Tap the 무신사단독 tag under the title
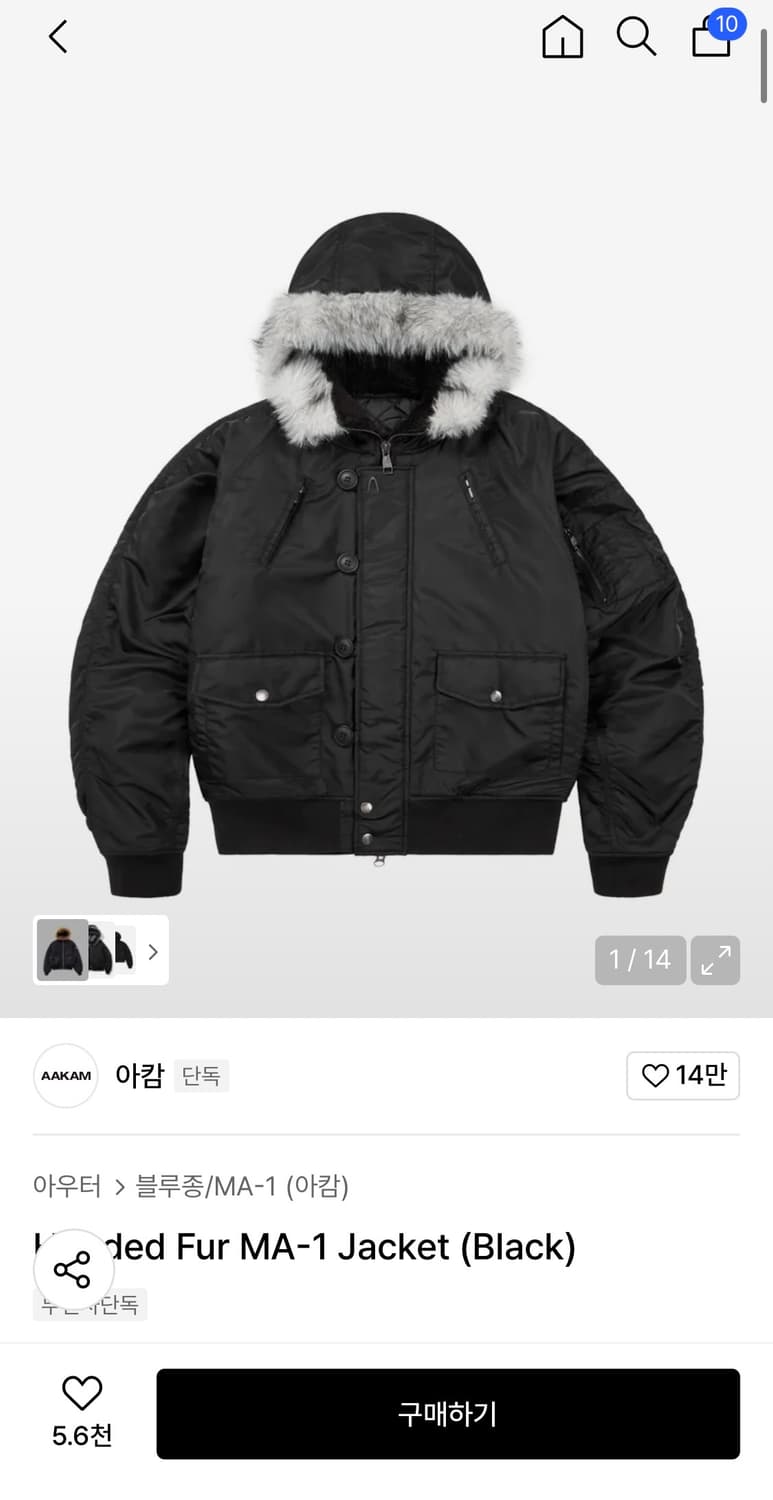Viewport: 773px width, 1500px height. pyautogui.click(x=90, y=1304)
